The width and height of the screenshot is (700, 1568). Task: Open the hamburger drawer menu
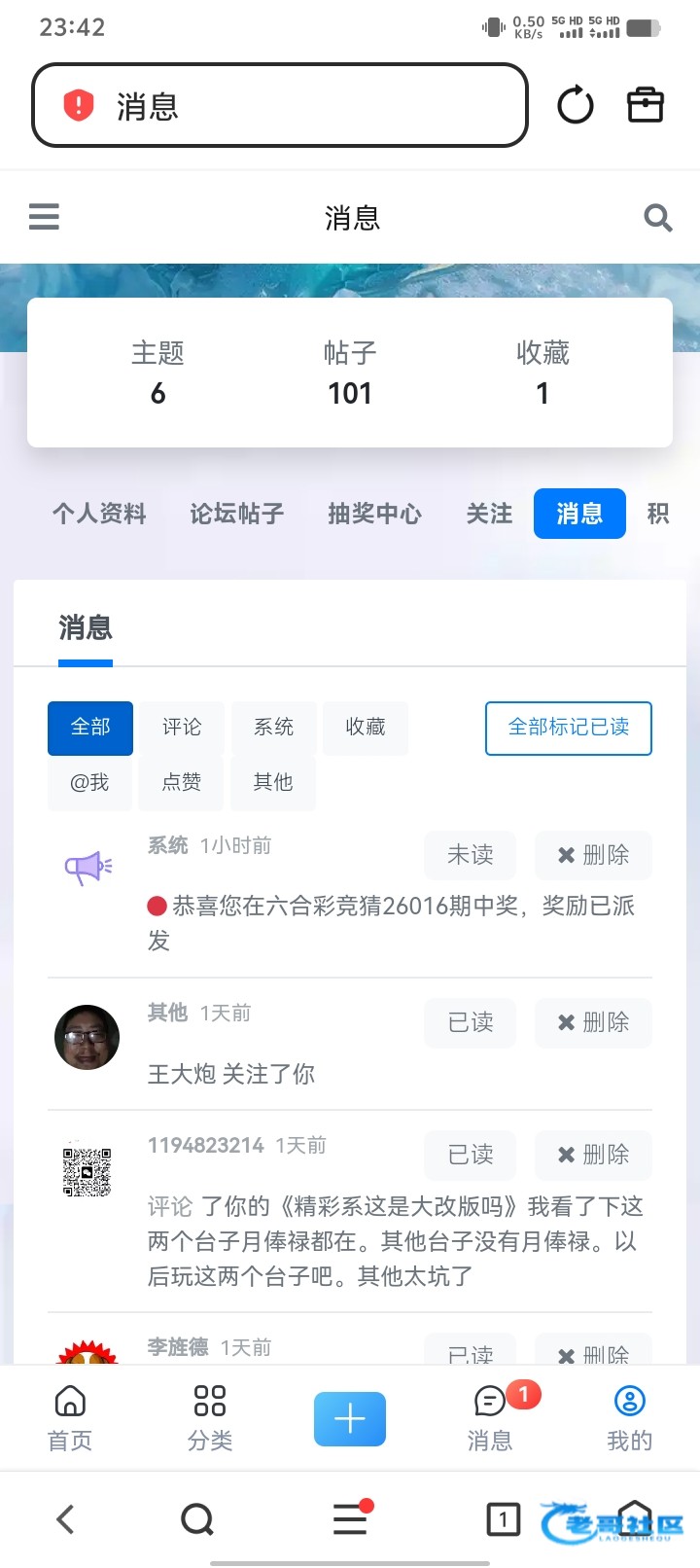(44, 216)
